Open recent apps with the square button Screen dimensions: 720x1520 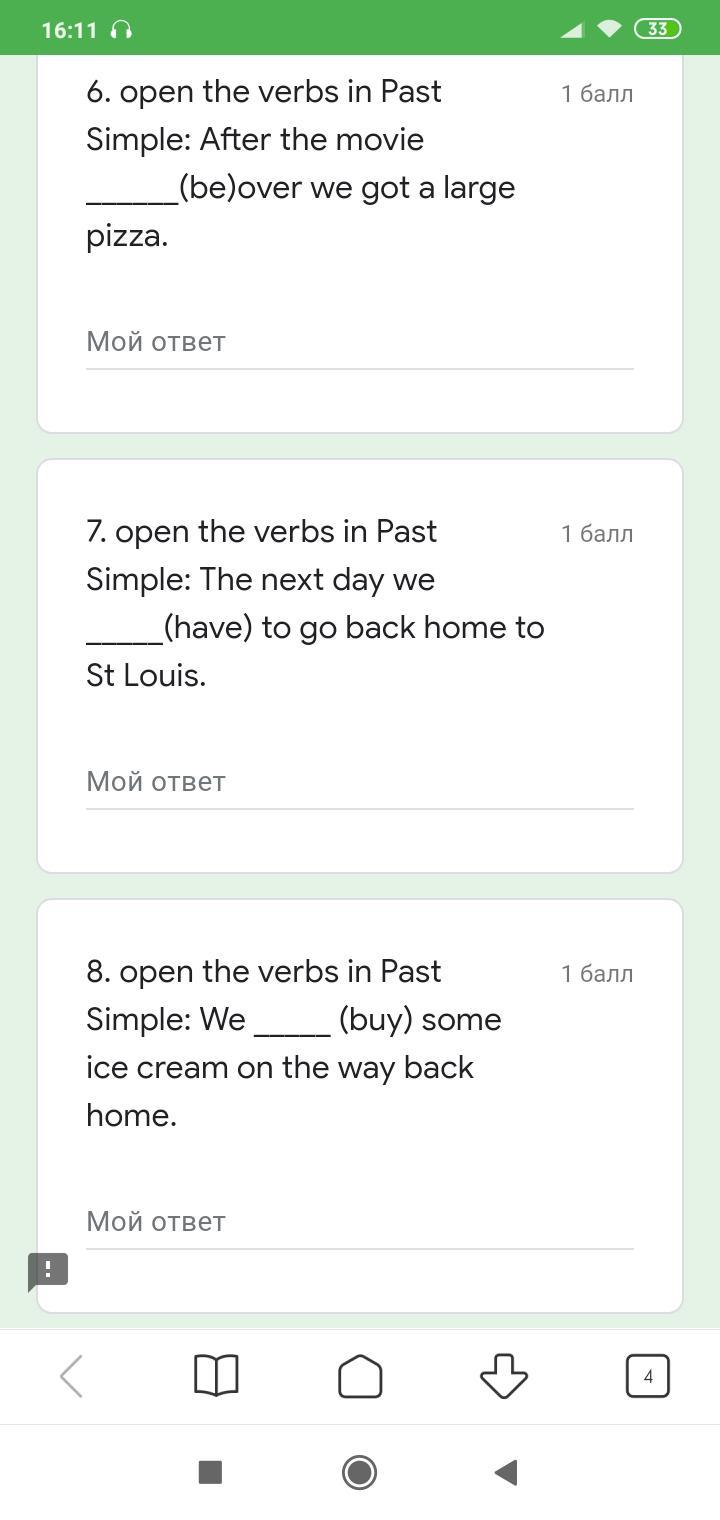click(210, 1472)
